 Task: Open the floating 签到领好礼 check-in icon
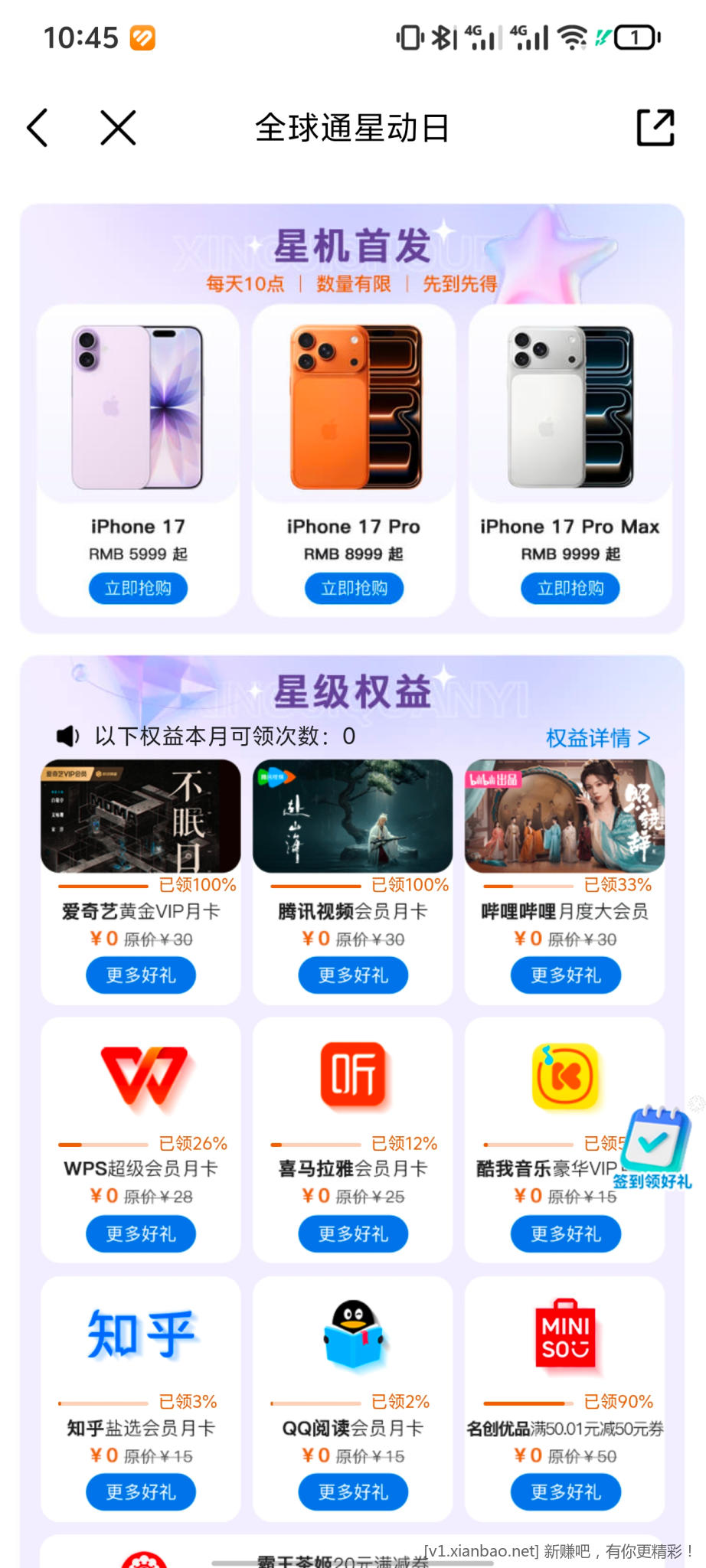(x=655, y=1145)
